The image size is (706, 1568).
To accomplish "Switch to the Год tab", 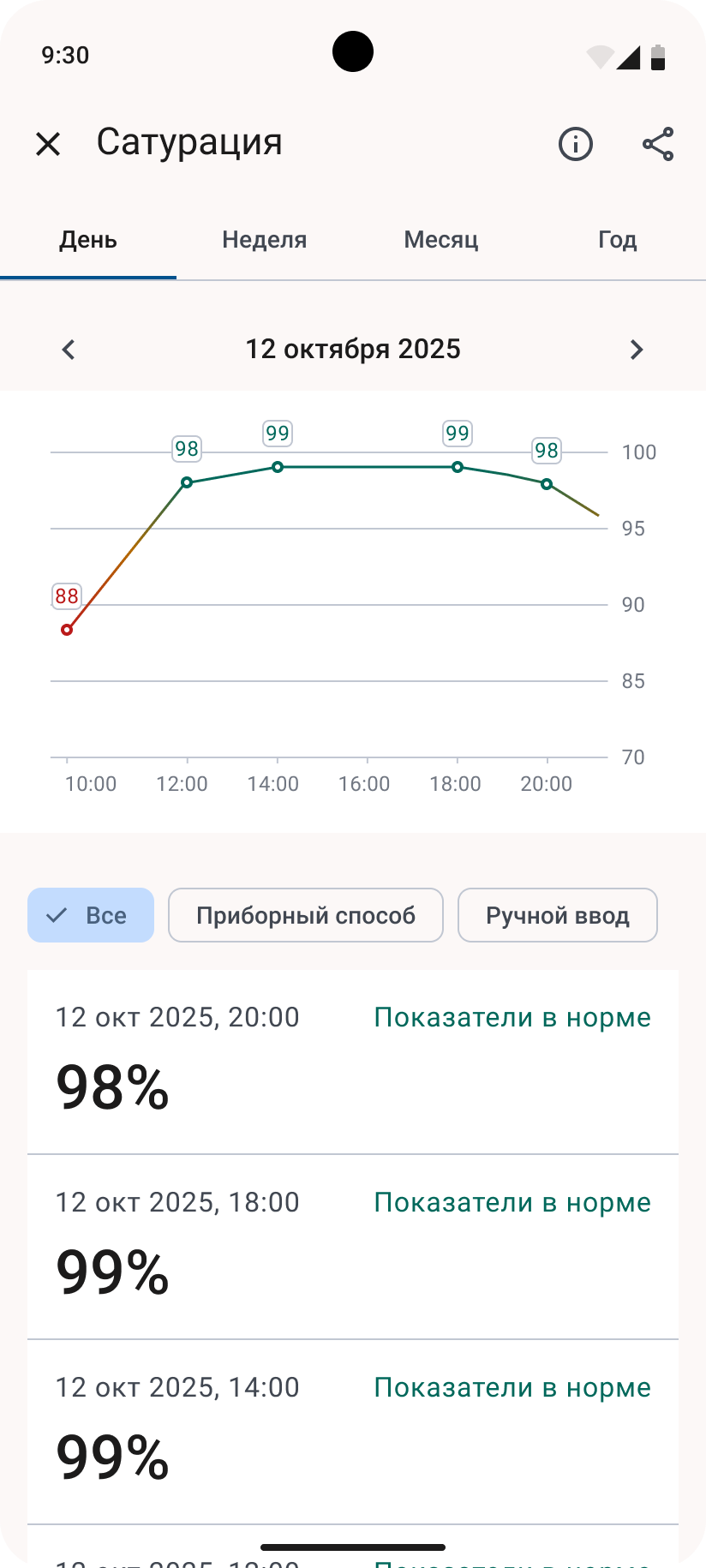I will click(x=617, y=240).
